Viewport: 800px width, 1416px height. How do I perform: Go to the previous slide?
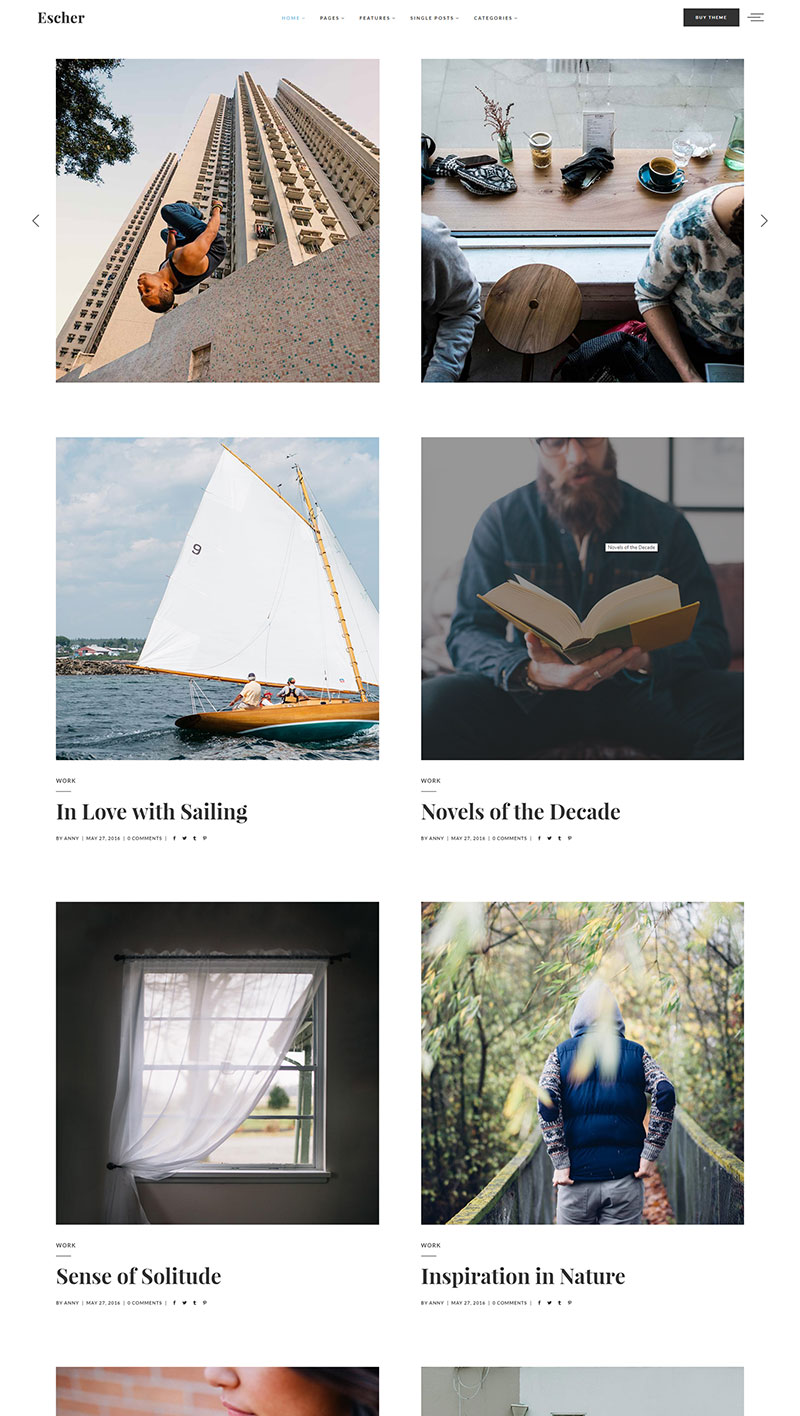coord(36,221)
